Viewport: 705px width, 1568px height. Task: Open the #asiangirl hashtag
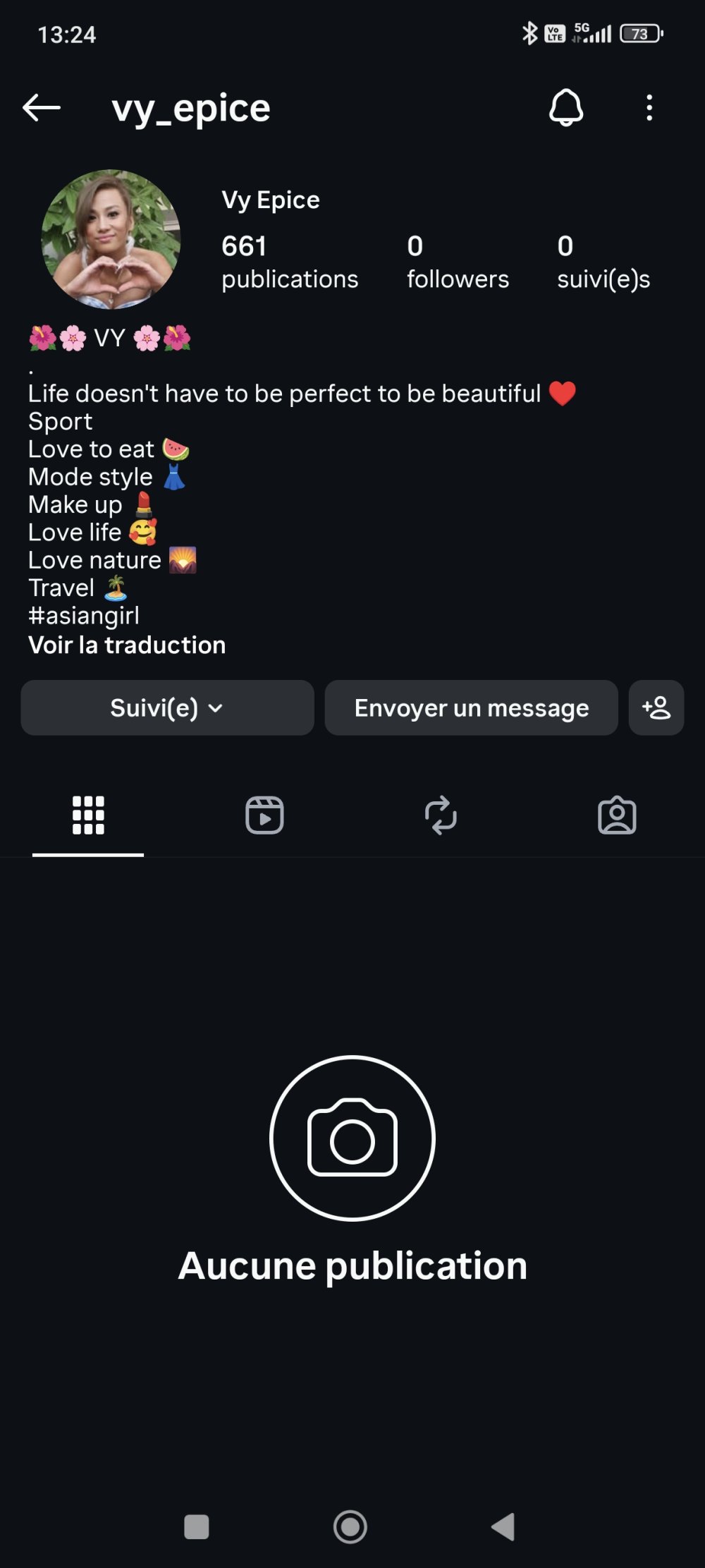[x=84, y=616]
